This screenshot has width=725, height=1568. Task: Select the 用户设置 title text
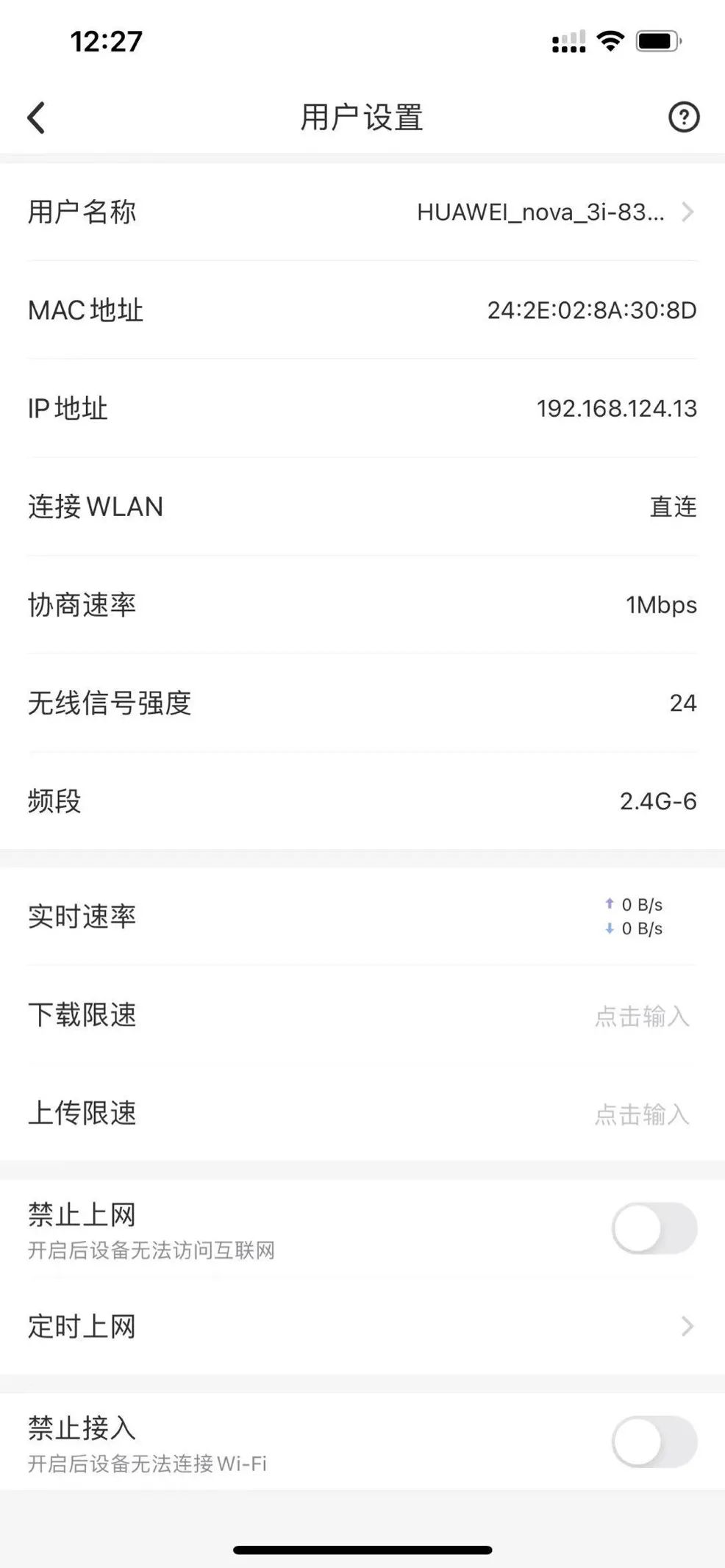(x=362, y=116)
